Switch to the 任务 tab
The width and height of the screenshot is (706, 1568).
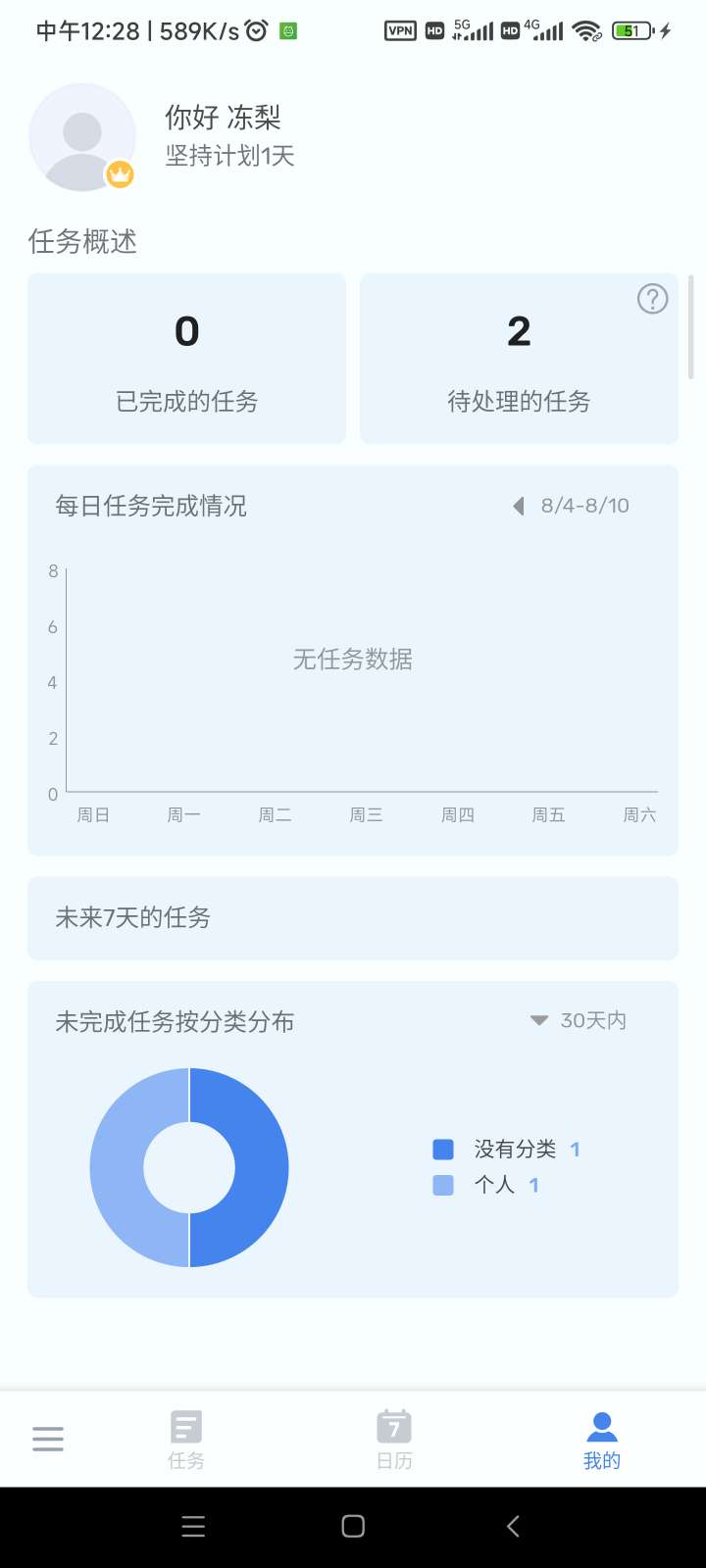point(186,1439)
